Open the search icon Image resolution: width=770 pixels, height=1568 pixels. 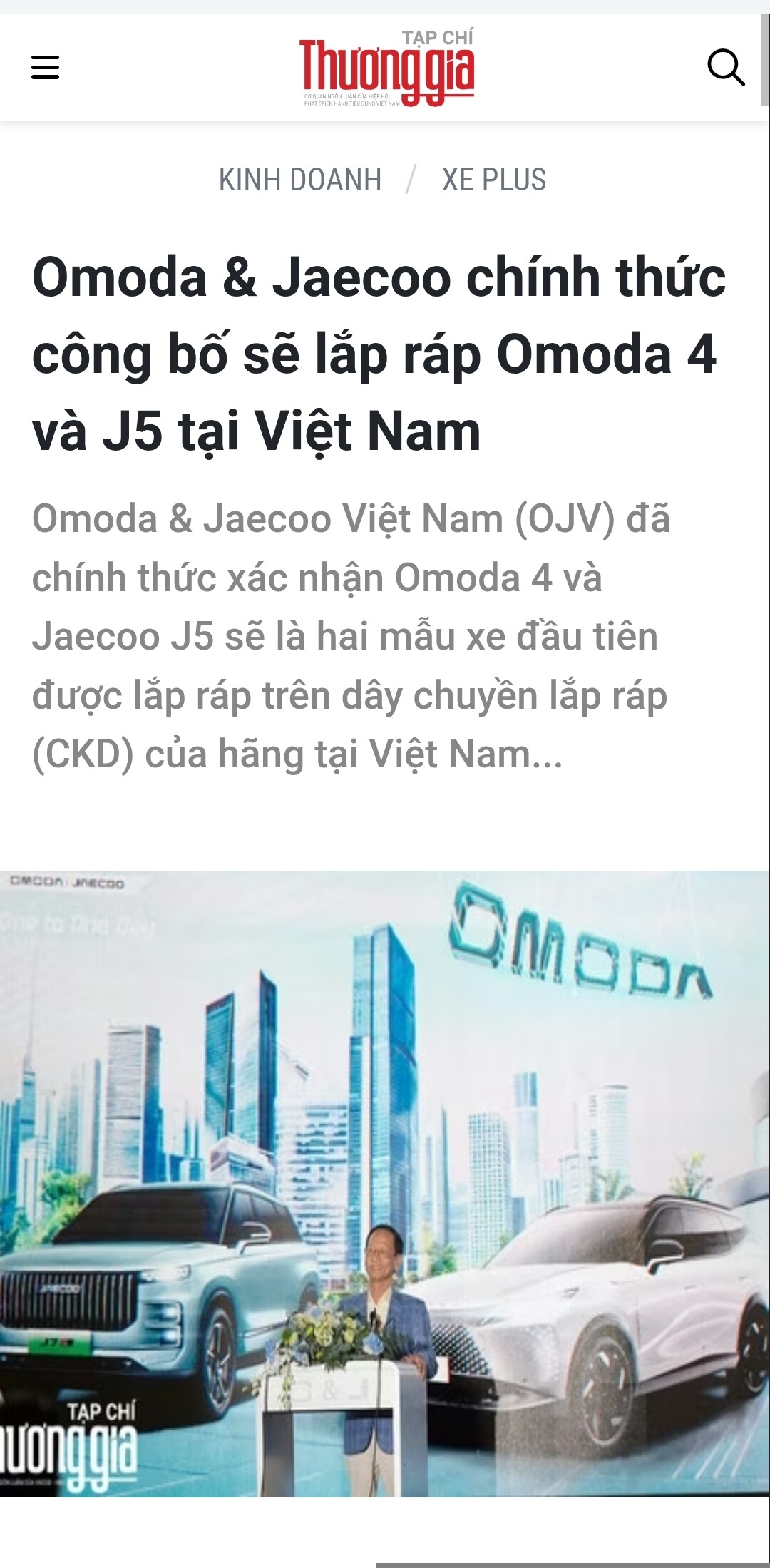coord(725,68)
